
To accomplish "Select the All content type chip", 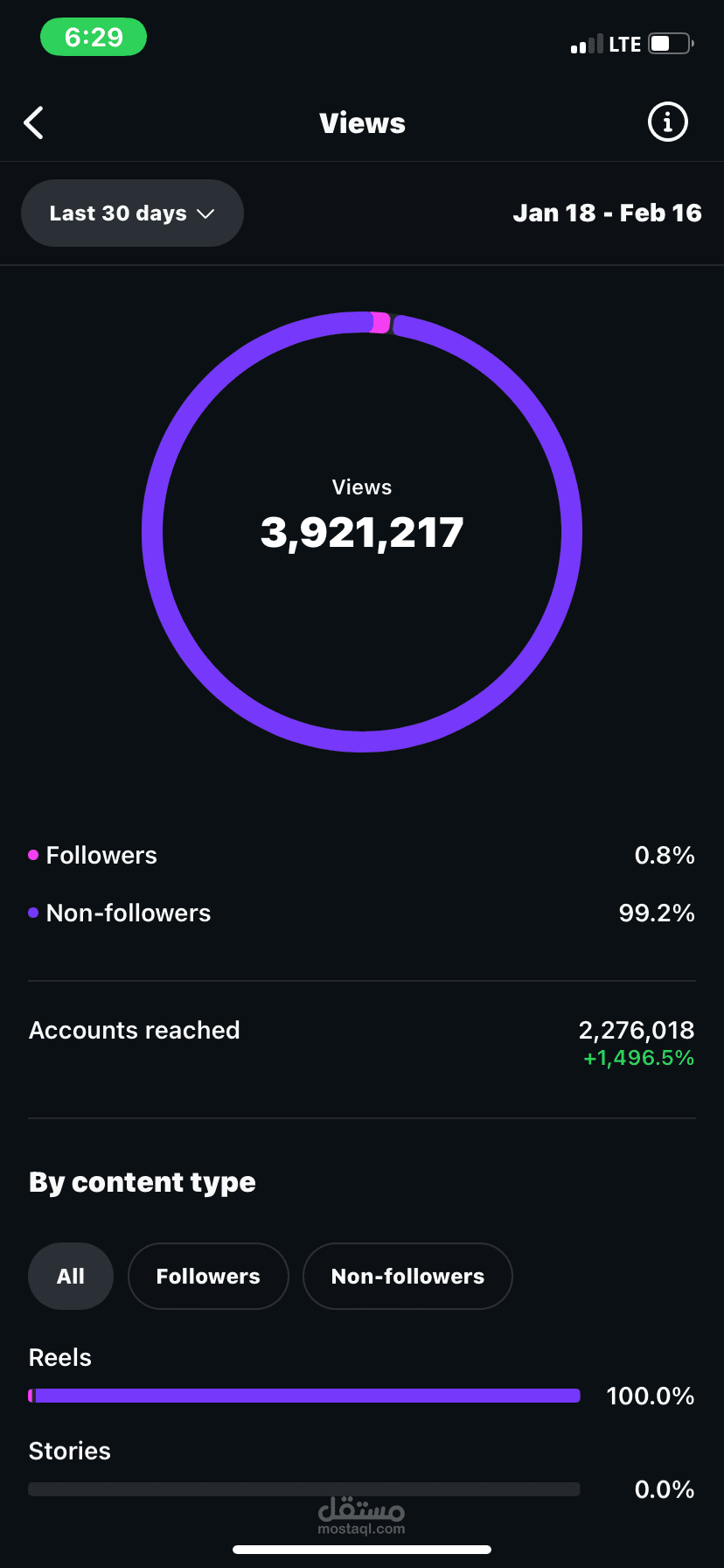I will pyautogui.click(x=71, y=1277).
